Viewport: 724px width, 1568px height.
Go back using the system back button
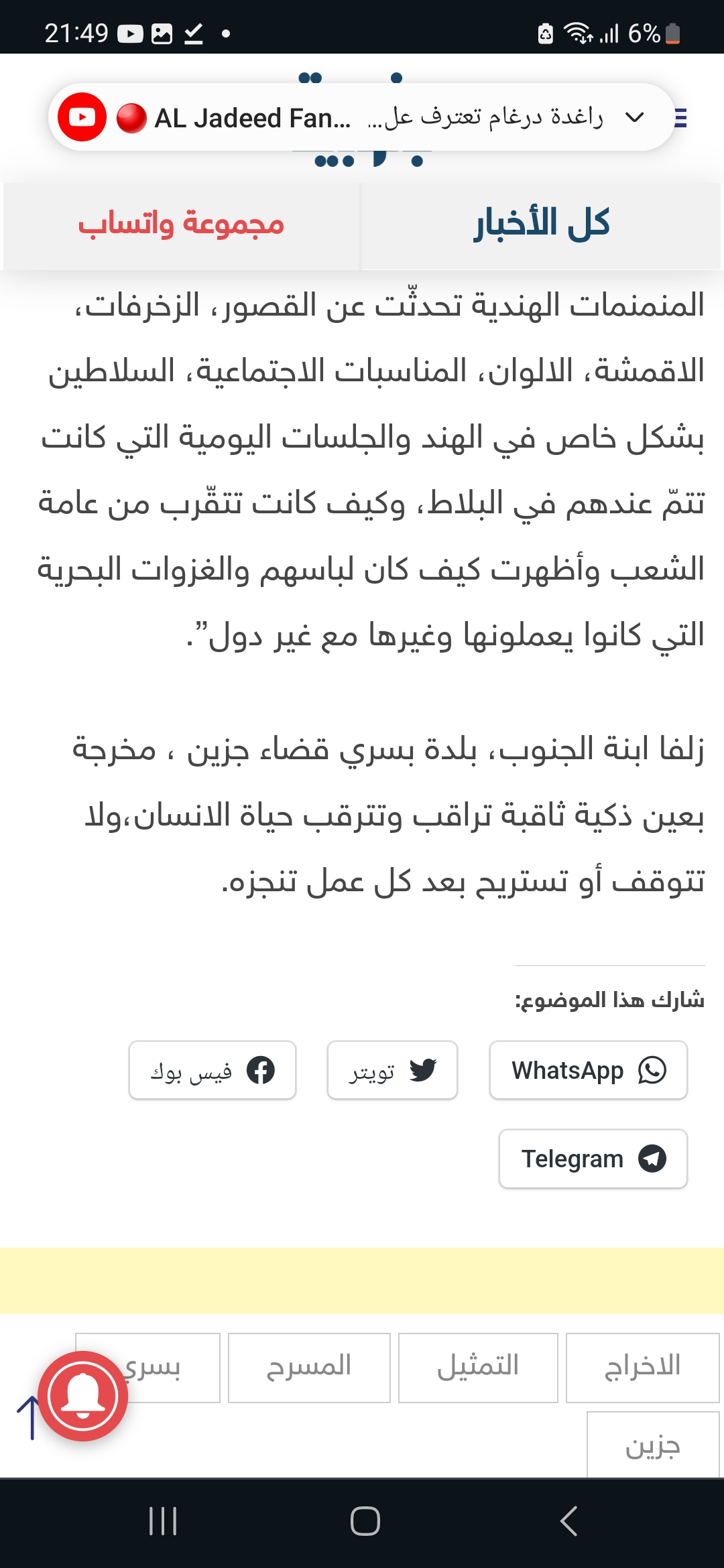[x=568, y=1521]
